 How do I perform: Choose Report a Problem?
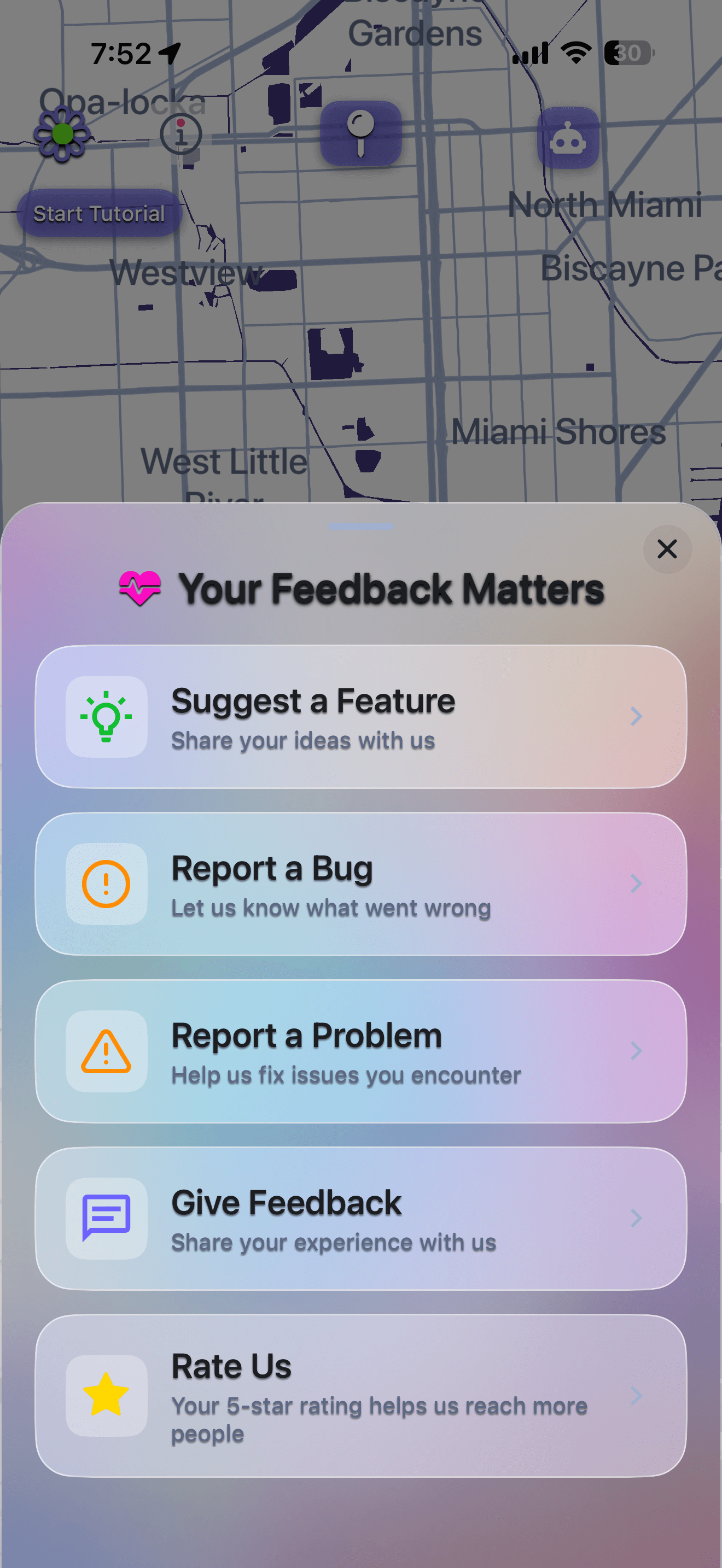pos(360,1051)
